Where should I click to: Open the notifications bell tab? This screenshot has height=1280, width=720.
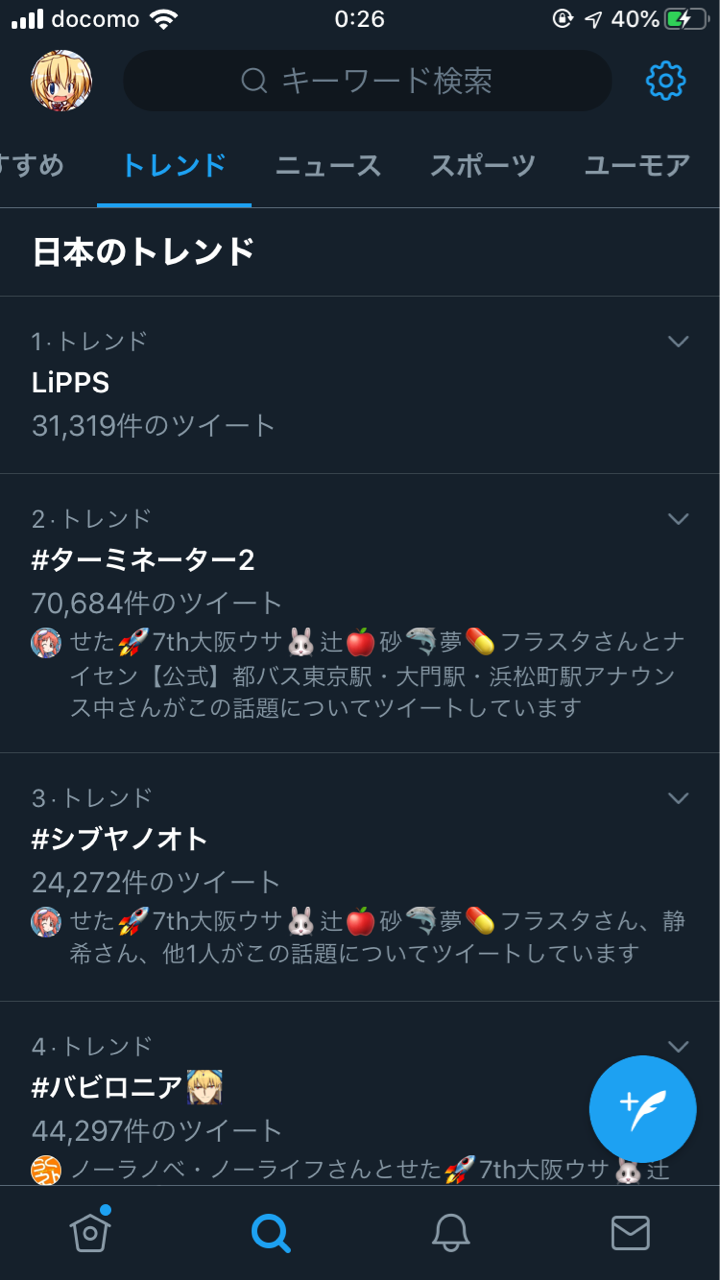(451, 1233)
